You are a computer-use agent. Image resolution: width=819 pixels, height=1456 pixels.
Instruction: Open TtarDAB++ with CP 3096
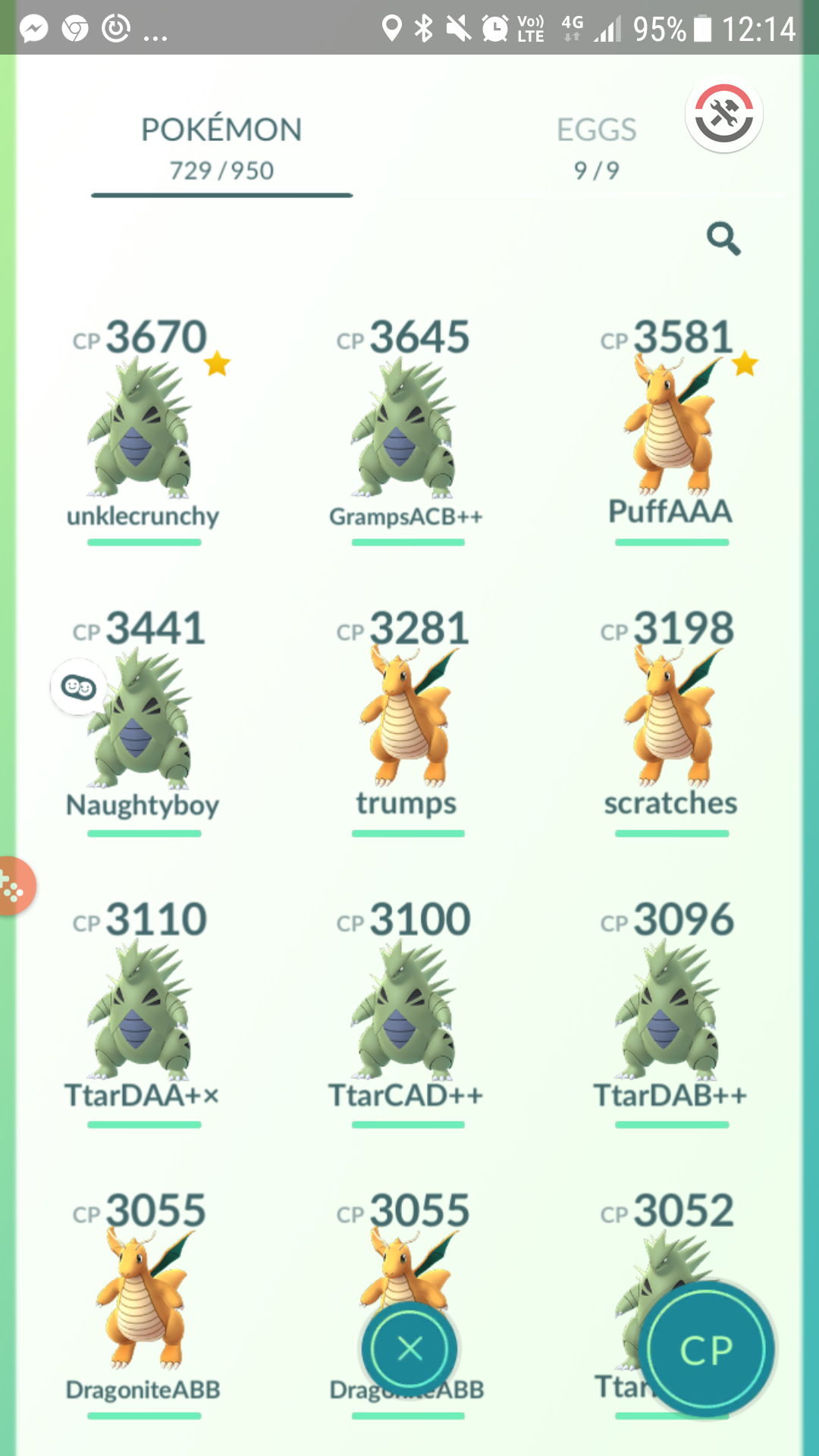(671, 1012)
